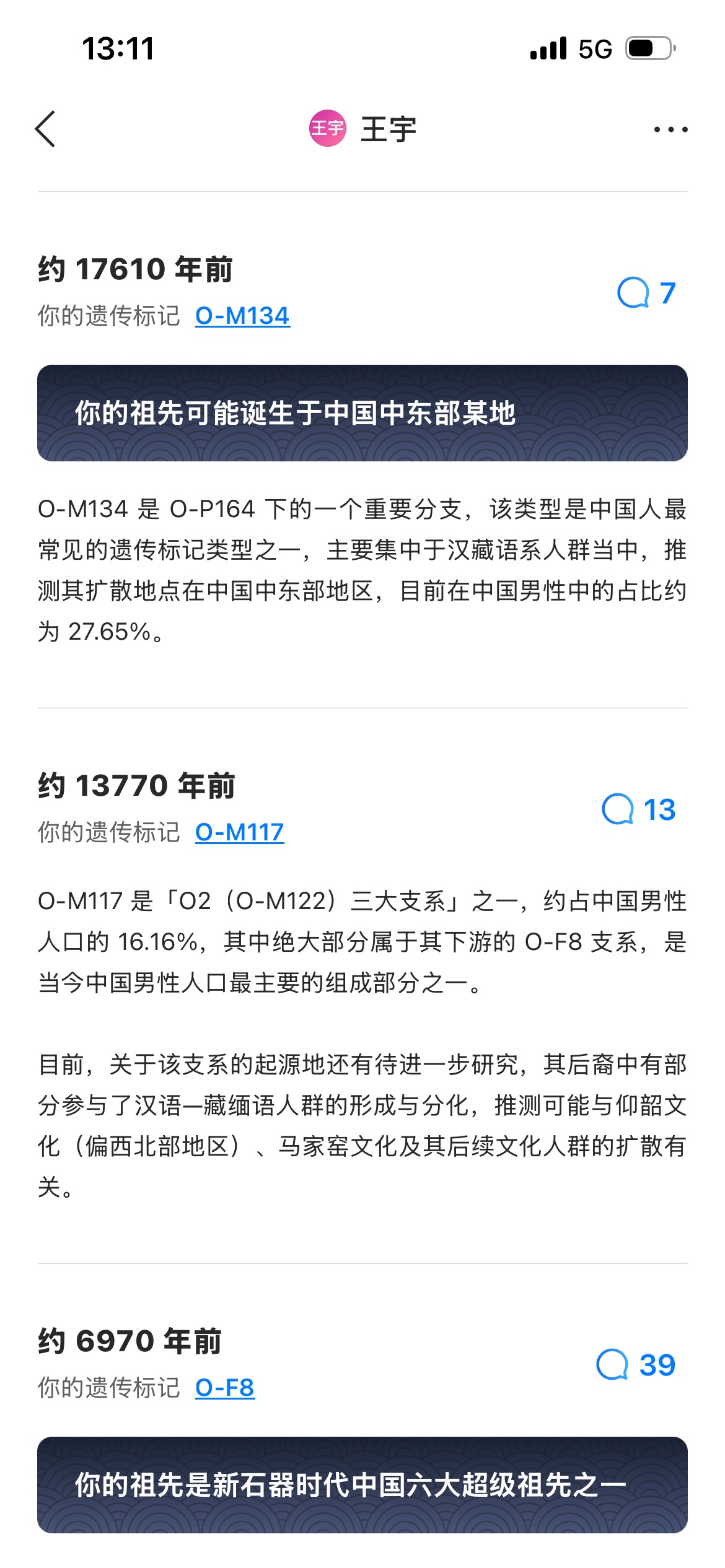Viewport: 725px width, 1568px height.
Task: View the 7 comments on O-M134
Action: 646,293
